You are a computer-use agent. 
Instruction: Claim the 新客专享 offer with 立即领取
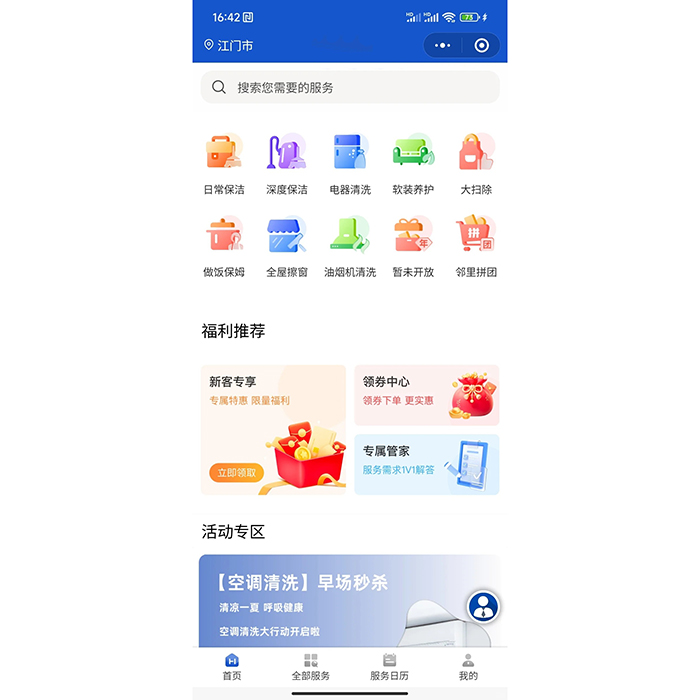(x=236, y=473)
